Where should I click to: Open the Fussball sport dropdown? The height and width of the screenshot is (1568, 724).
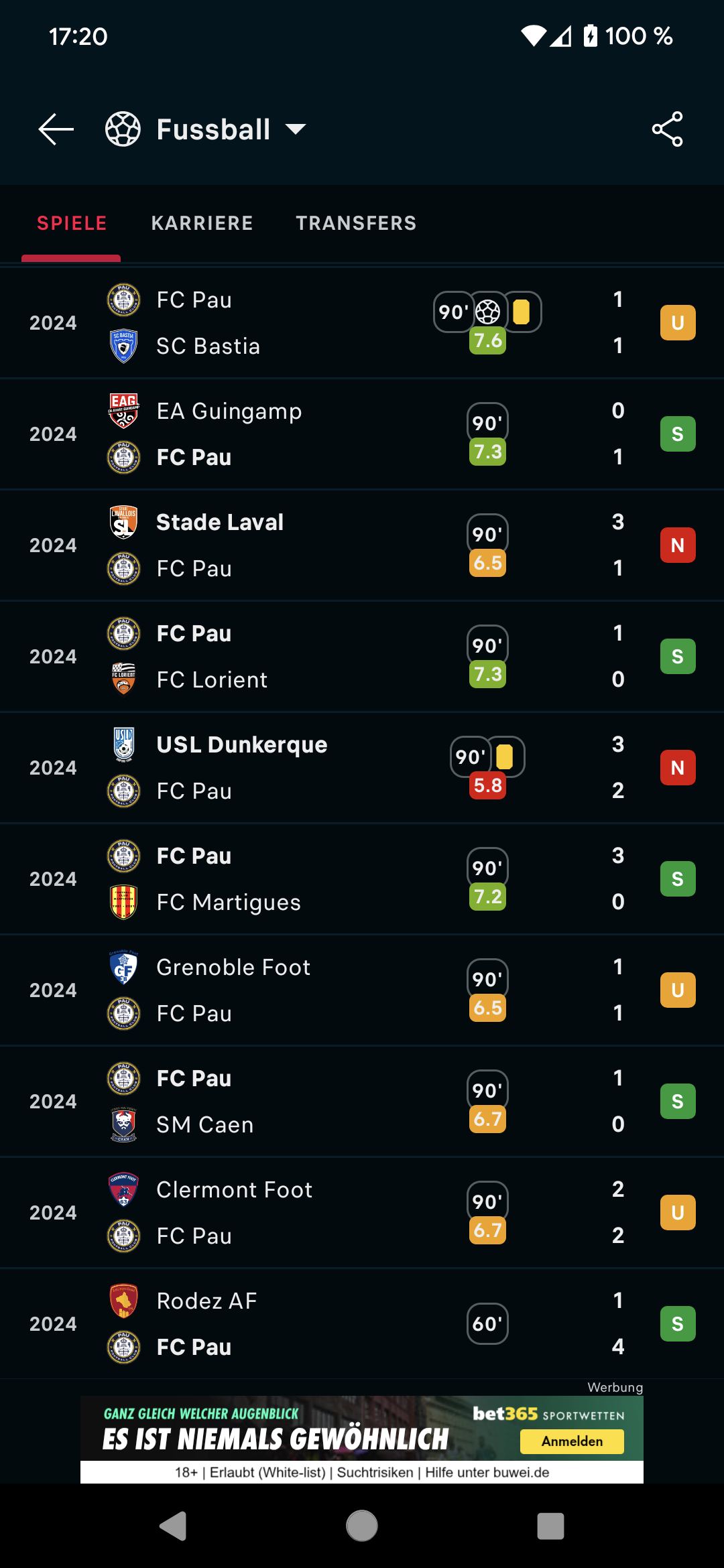point(206,129)
